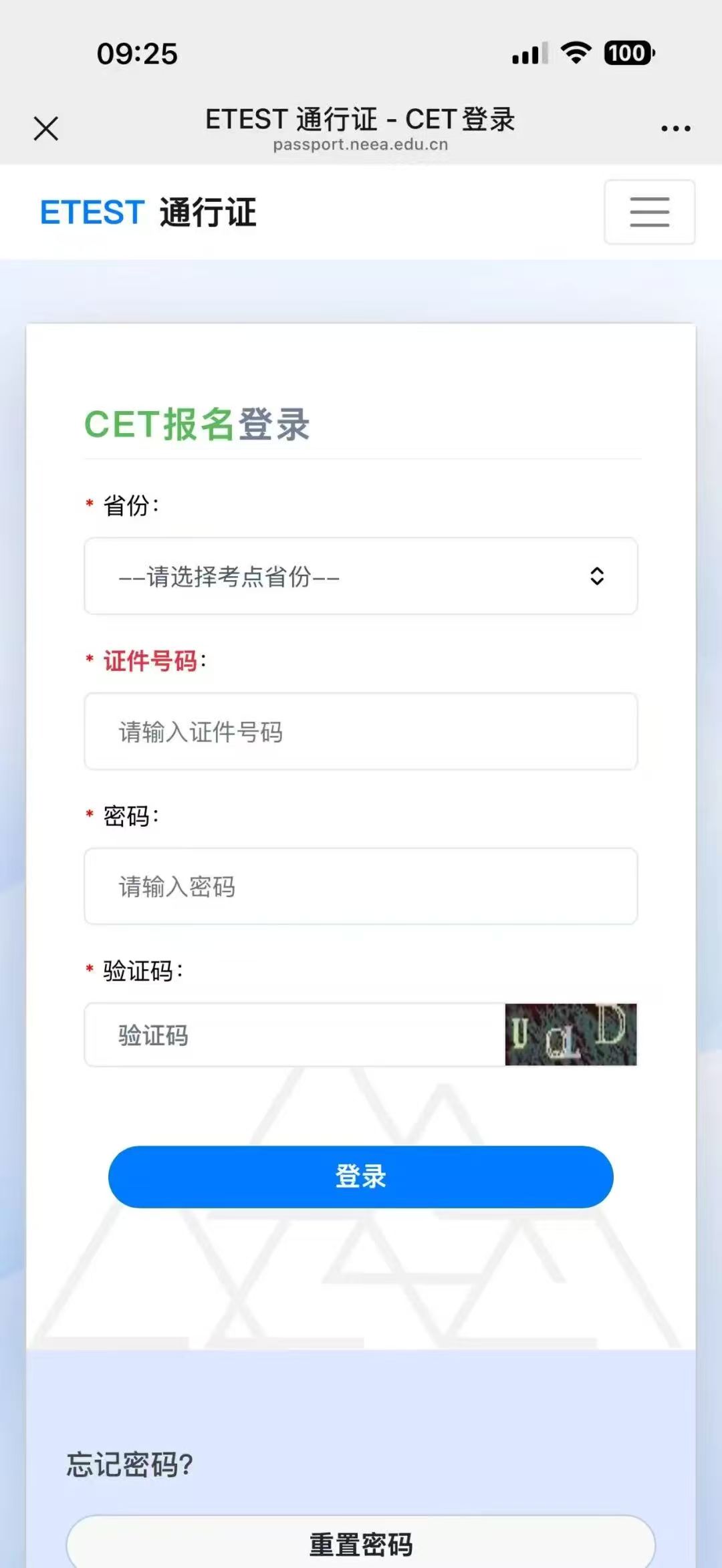Refresh the captcha image
The height and width of the screenshot is (1568, 722).
570,1035
